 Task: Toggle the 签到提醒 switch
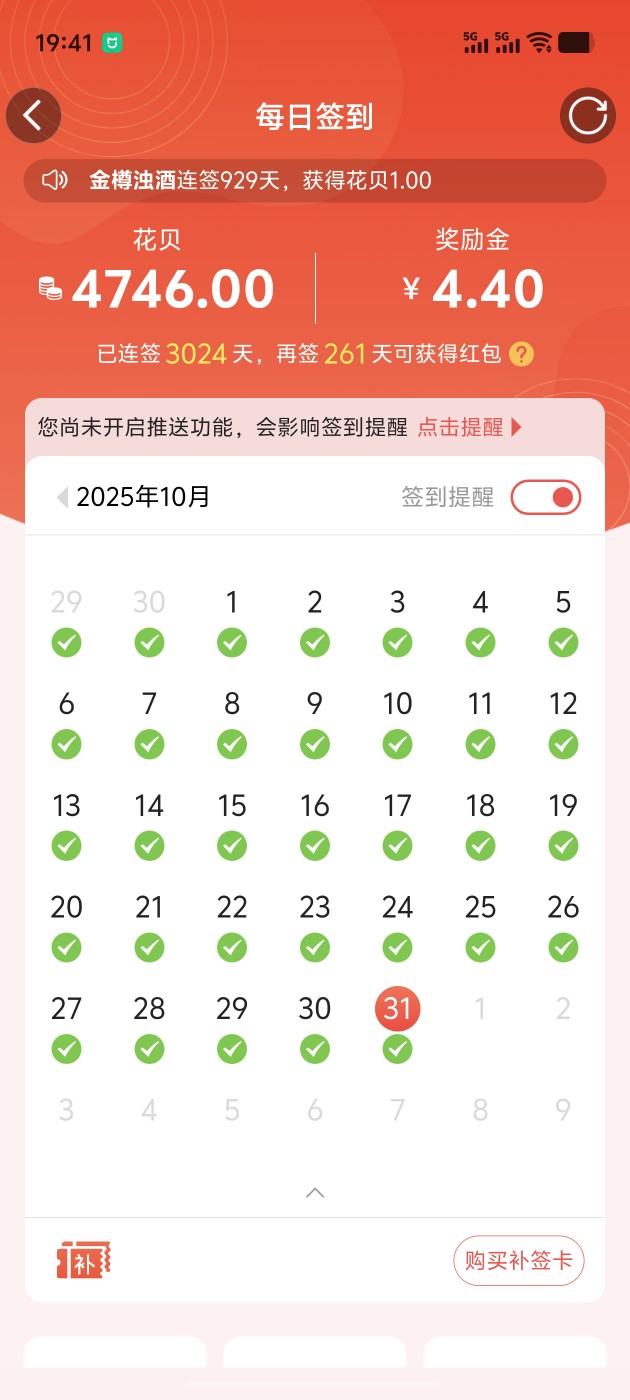click(x=546, y=497)
